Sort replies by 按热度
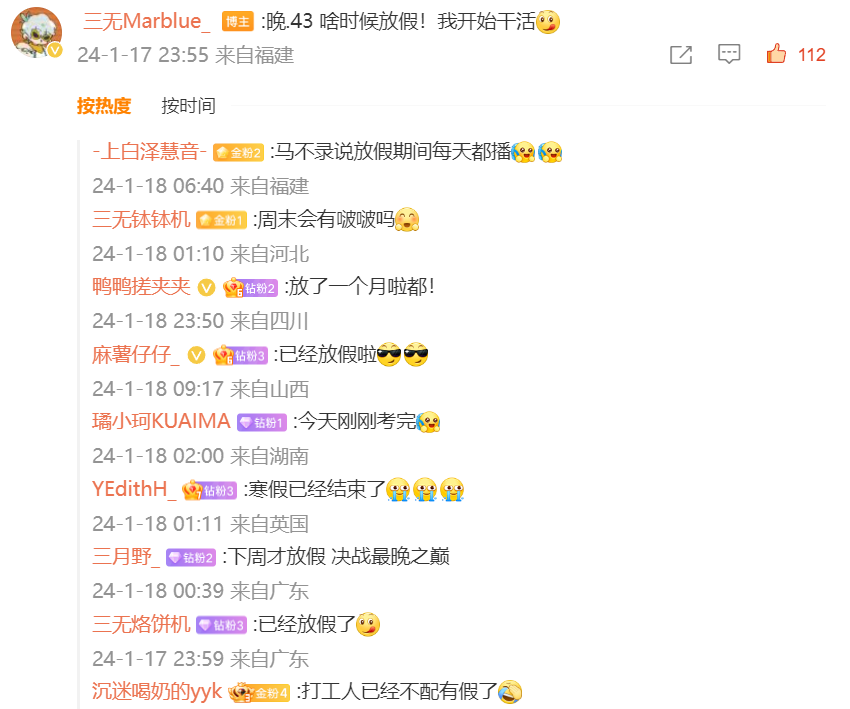The width and height of the screenshot is (850, 709). (104, 106)
